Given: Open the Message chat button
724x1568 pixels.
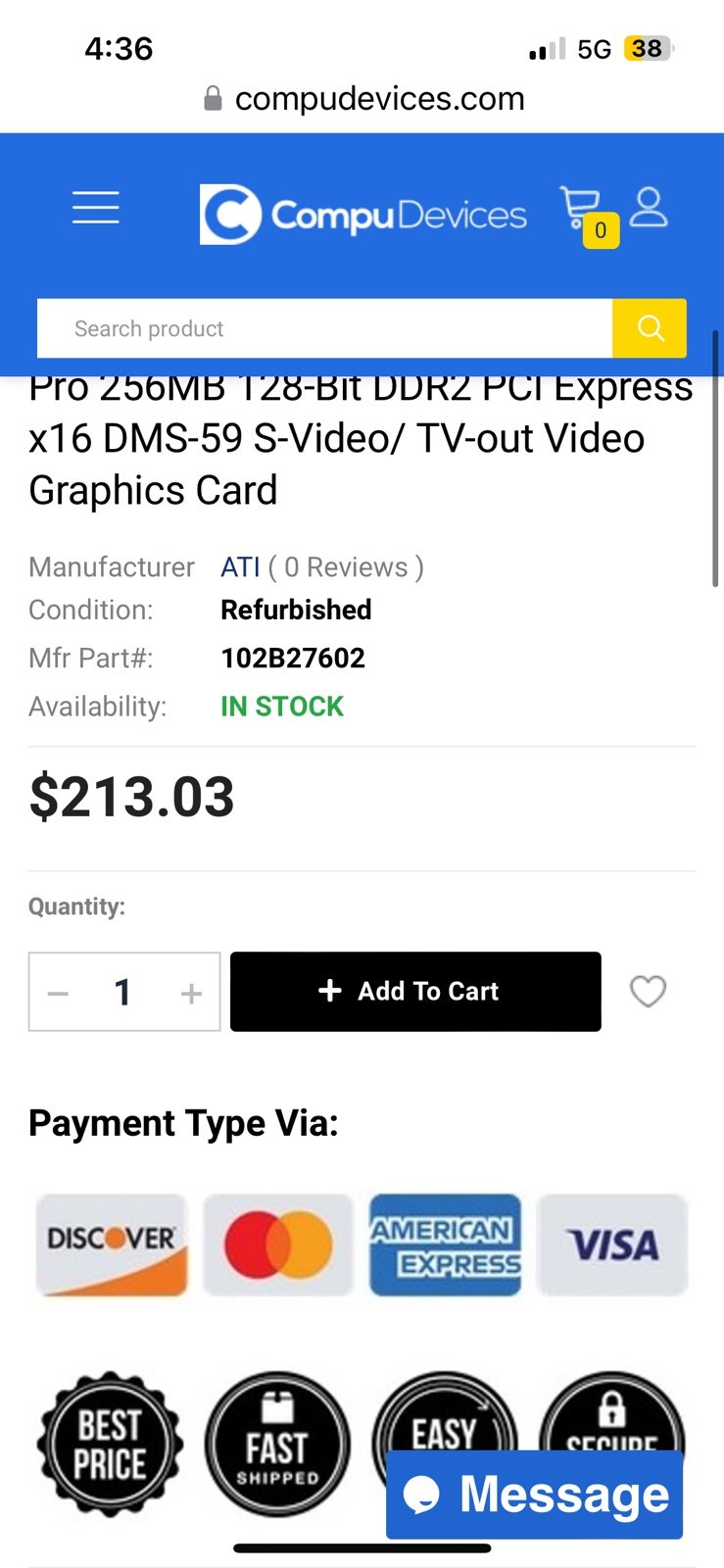Looking at the screenshot, I should pos(534,1494).
